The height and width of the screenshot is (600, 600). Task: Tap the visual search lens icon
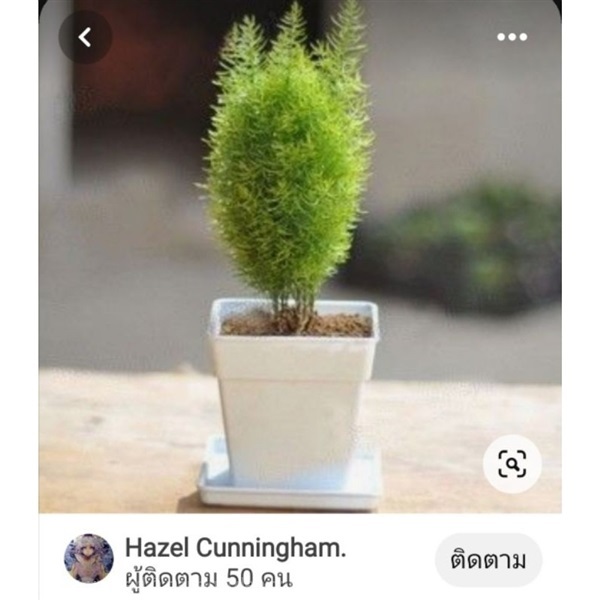coord(512,464)
